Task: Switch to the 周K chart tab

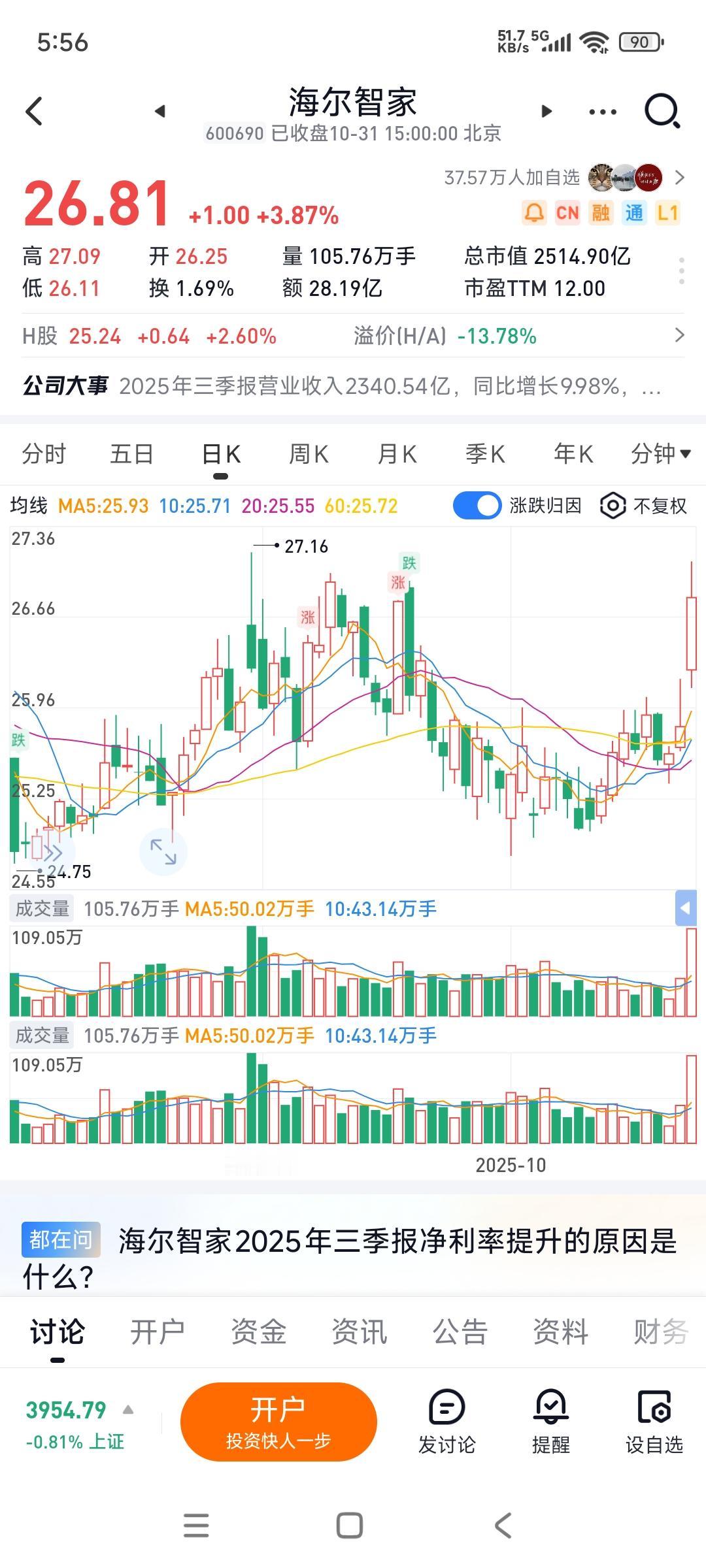Action: point(309,453)
